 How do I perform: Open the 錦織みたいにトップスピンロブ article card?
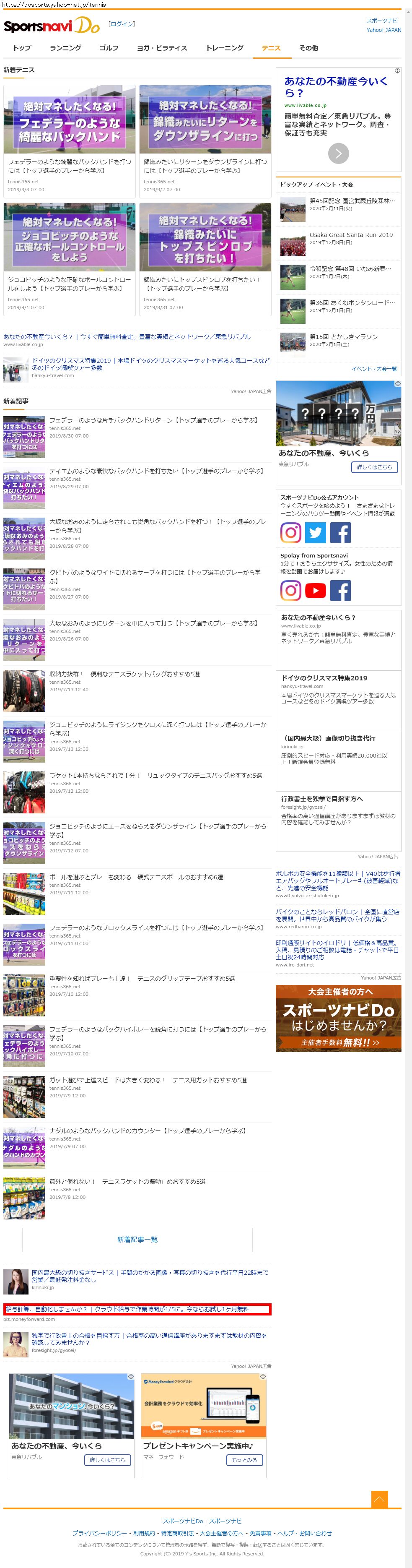(x=205, y=258)
